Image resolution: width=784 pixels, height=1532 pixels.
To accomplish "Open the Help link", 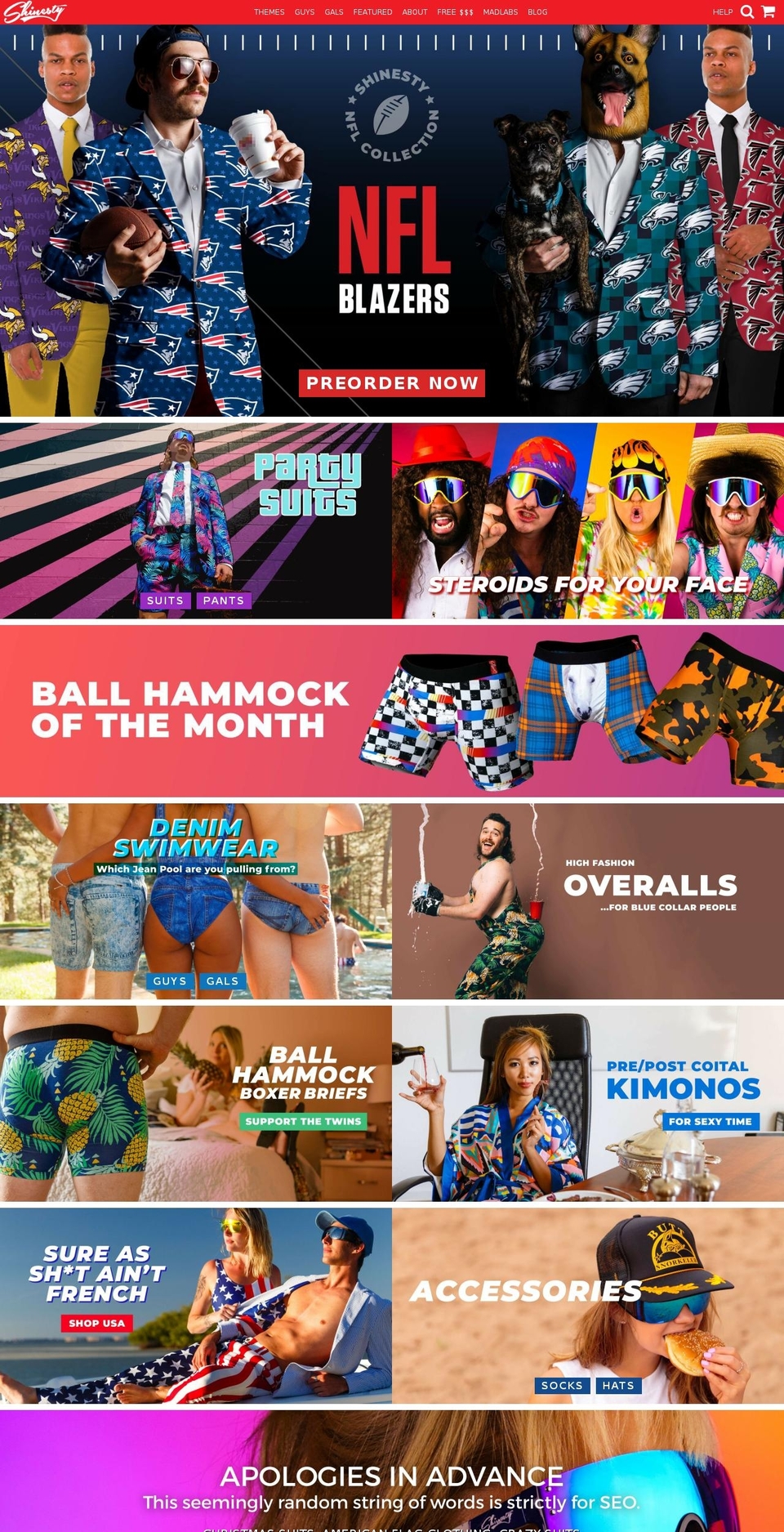I will tap(722, 12).
